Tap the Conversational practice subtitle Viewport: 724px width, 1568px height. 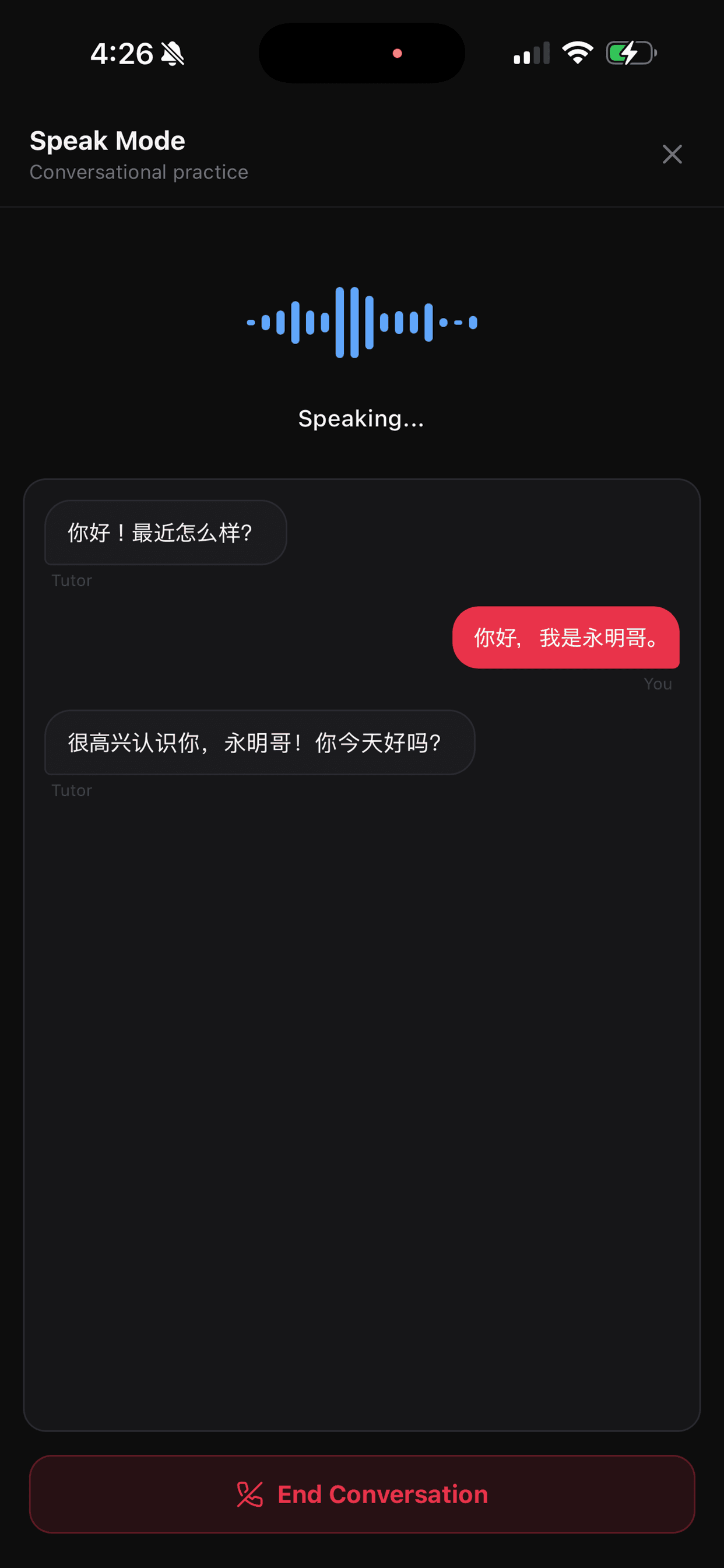tap(139, 171)
